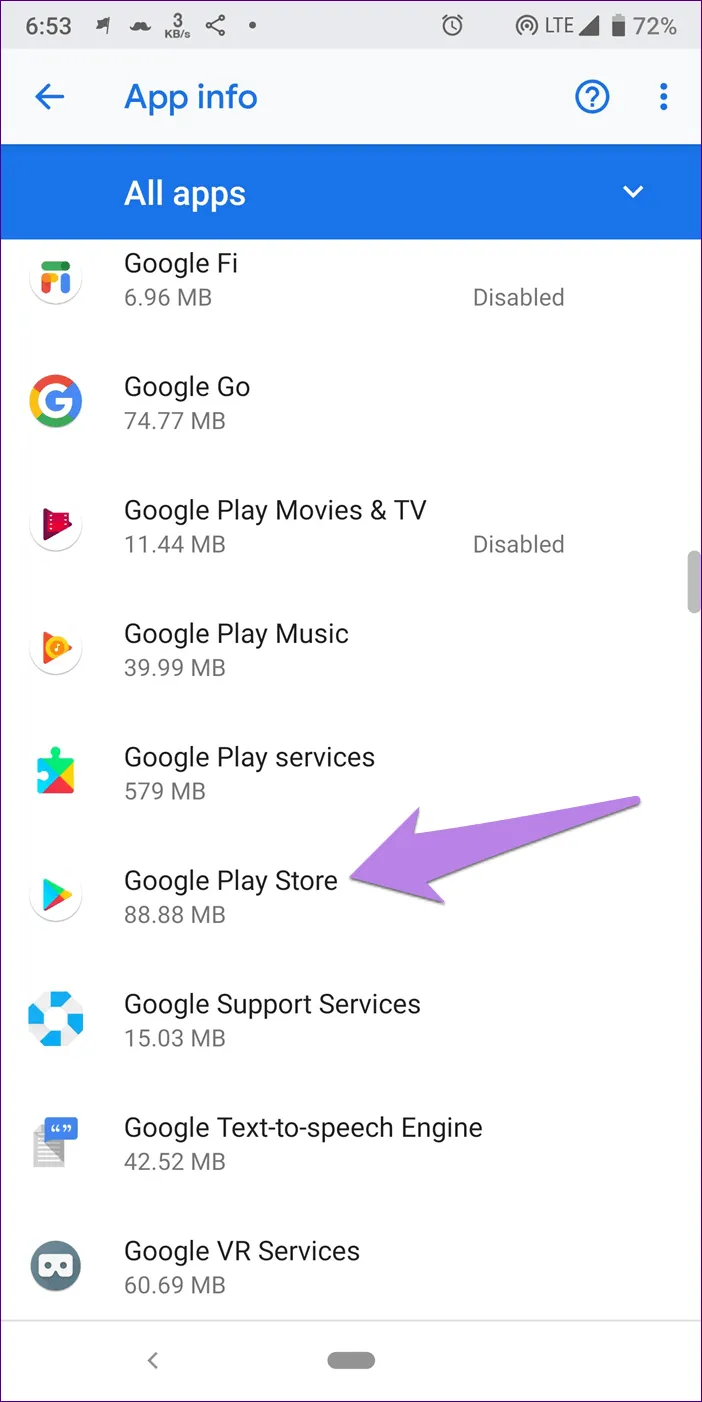Open the help question mark icon
Image resolution: width=702 pixels, height=1402 pixels.
592,97
